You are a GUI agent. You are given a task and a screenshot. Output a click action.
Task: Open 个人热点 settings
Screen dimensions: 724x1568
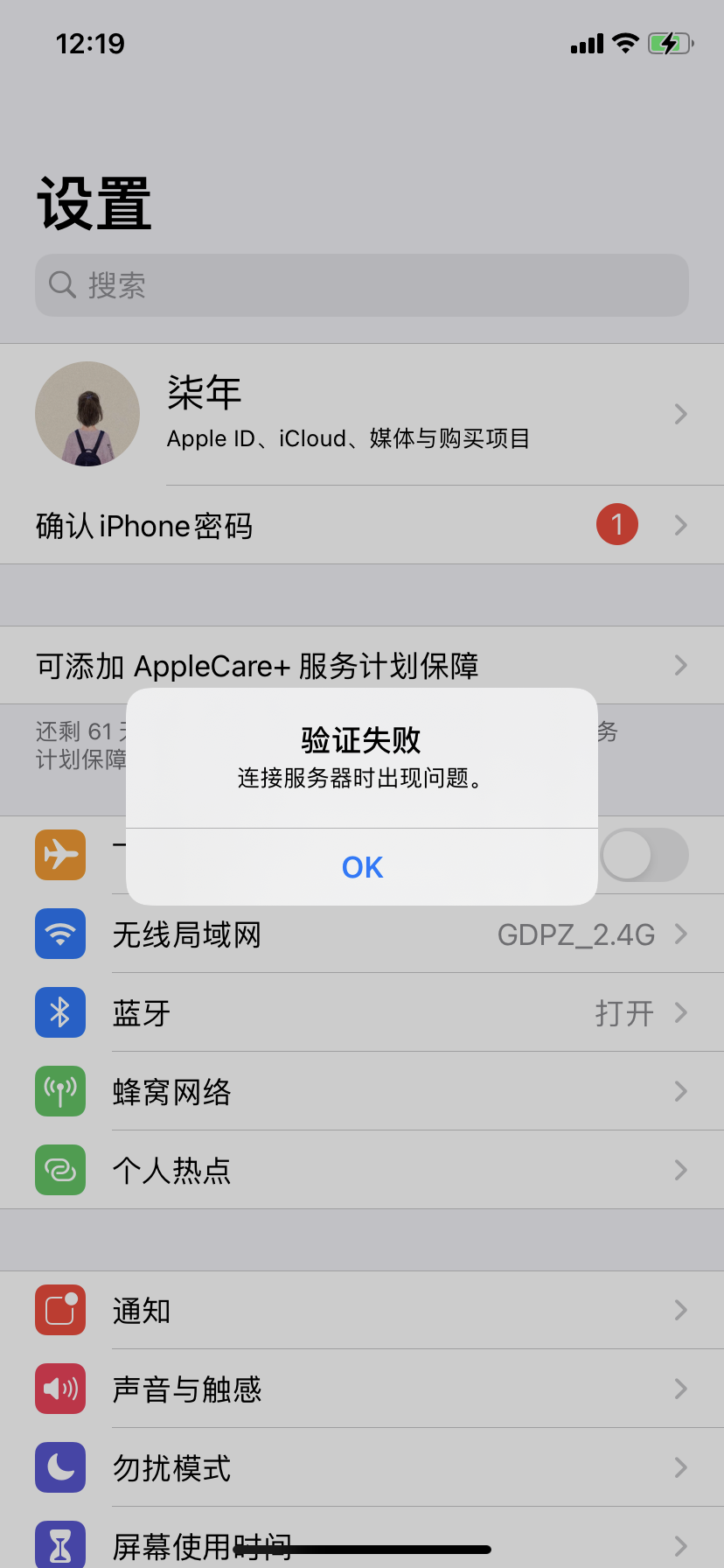tap(362, 1171)
